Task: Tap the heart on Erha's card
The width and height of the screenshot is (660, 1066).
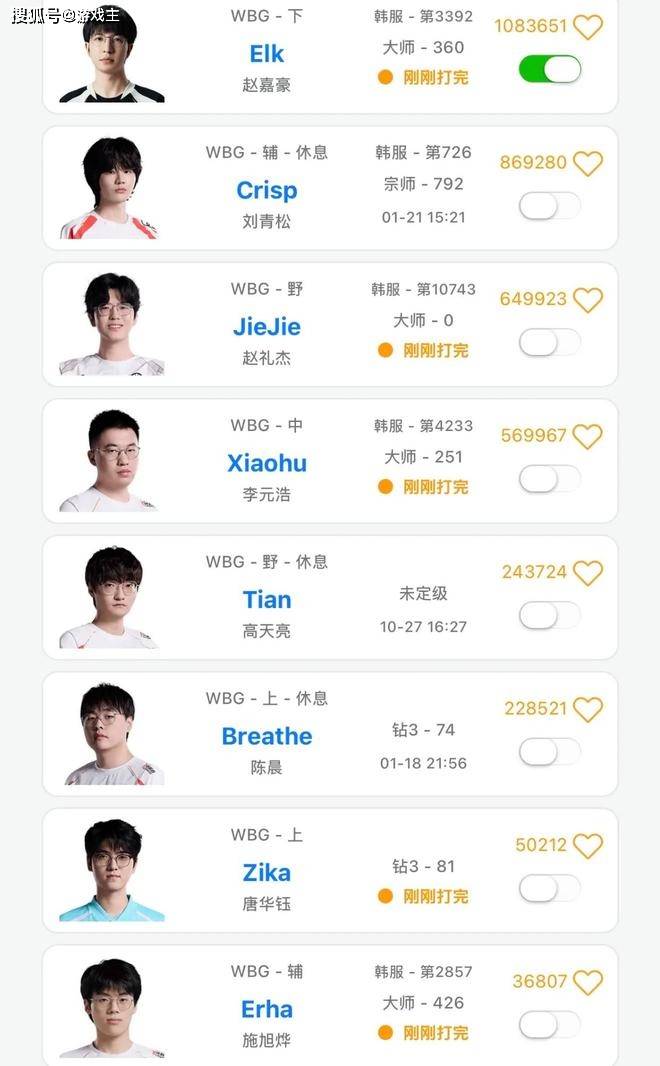Action: click(588, 982)
